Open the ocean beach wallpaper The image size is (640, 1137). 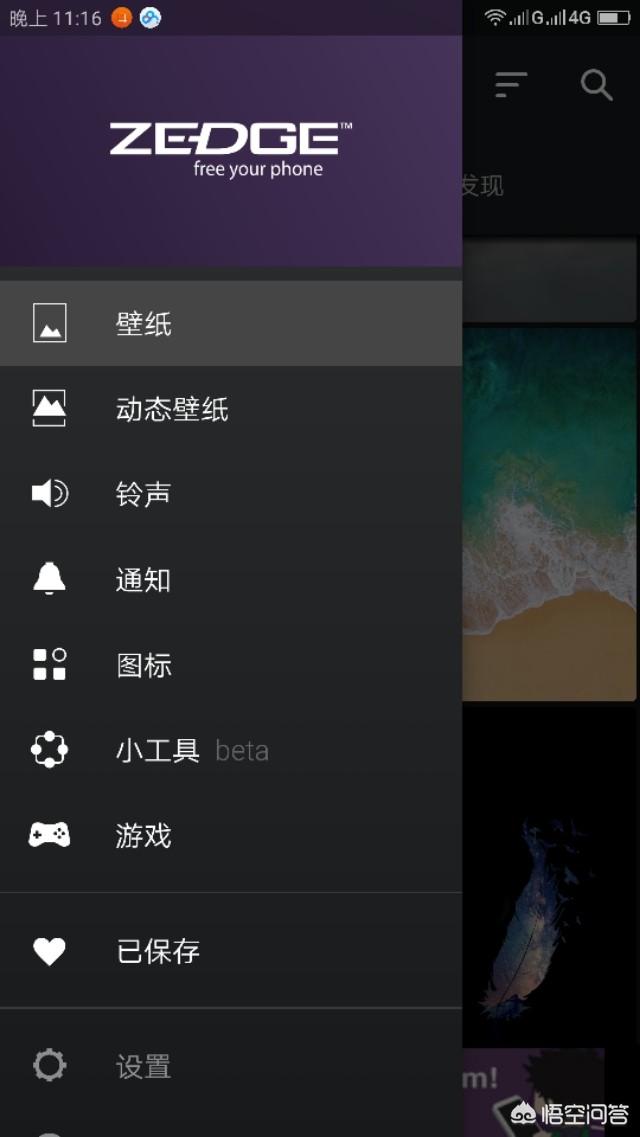(x=550, y=515)
